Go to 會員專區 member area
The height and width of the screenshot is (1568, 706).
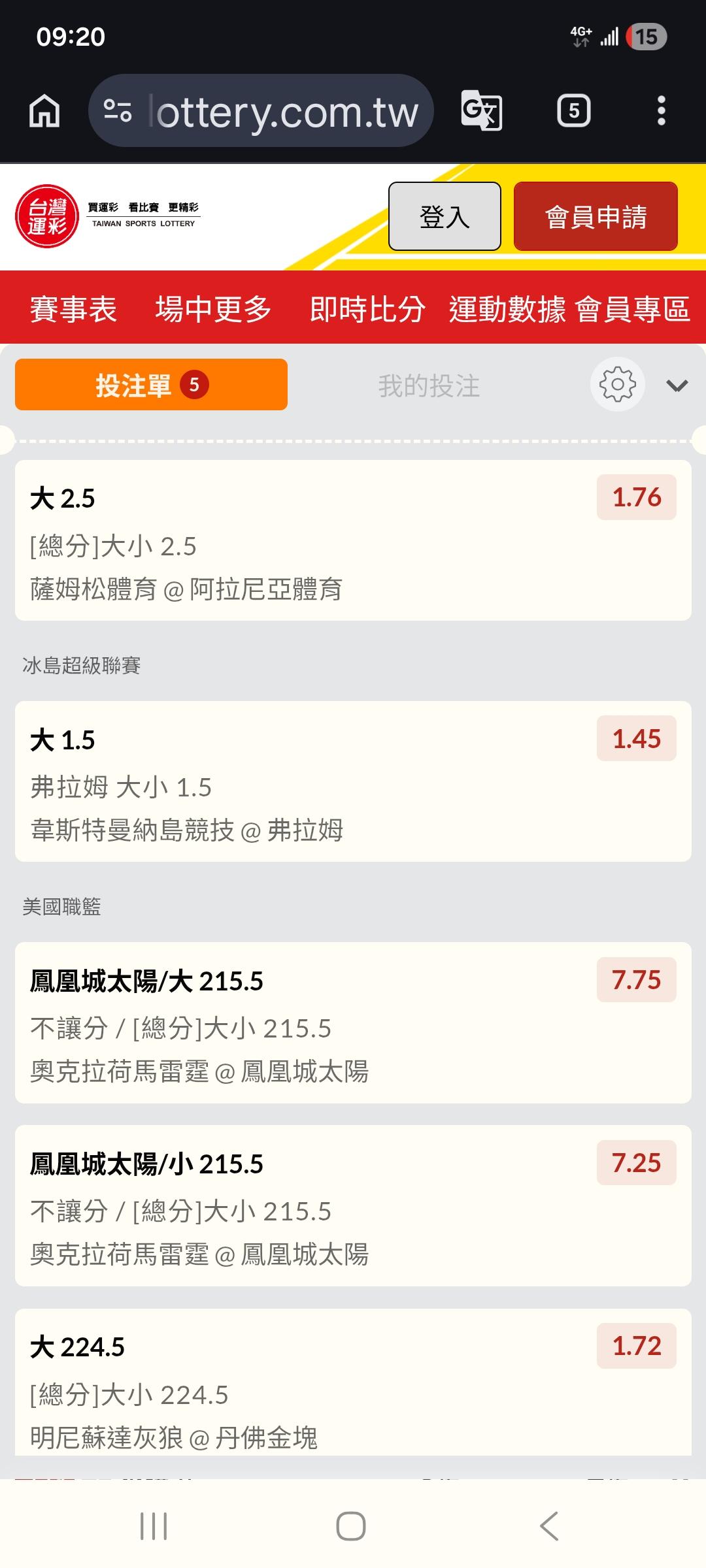point(632,309)
